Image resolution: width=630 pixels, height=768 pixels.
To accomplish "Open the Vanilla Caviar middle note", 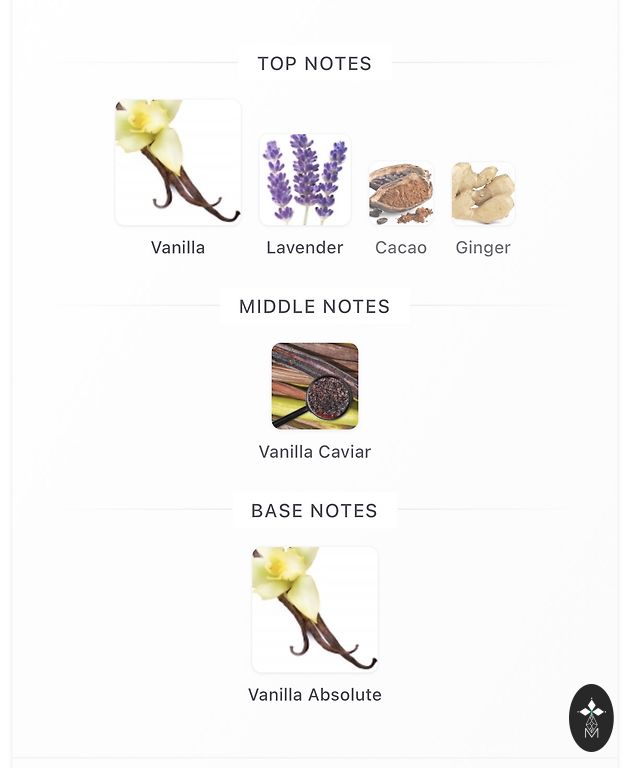I will [x=315, y=387].
